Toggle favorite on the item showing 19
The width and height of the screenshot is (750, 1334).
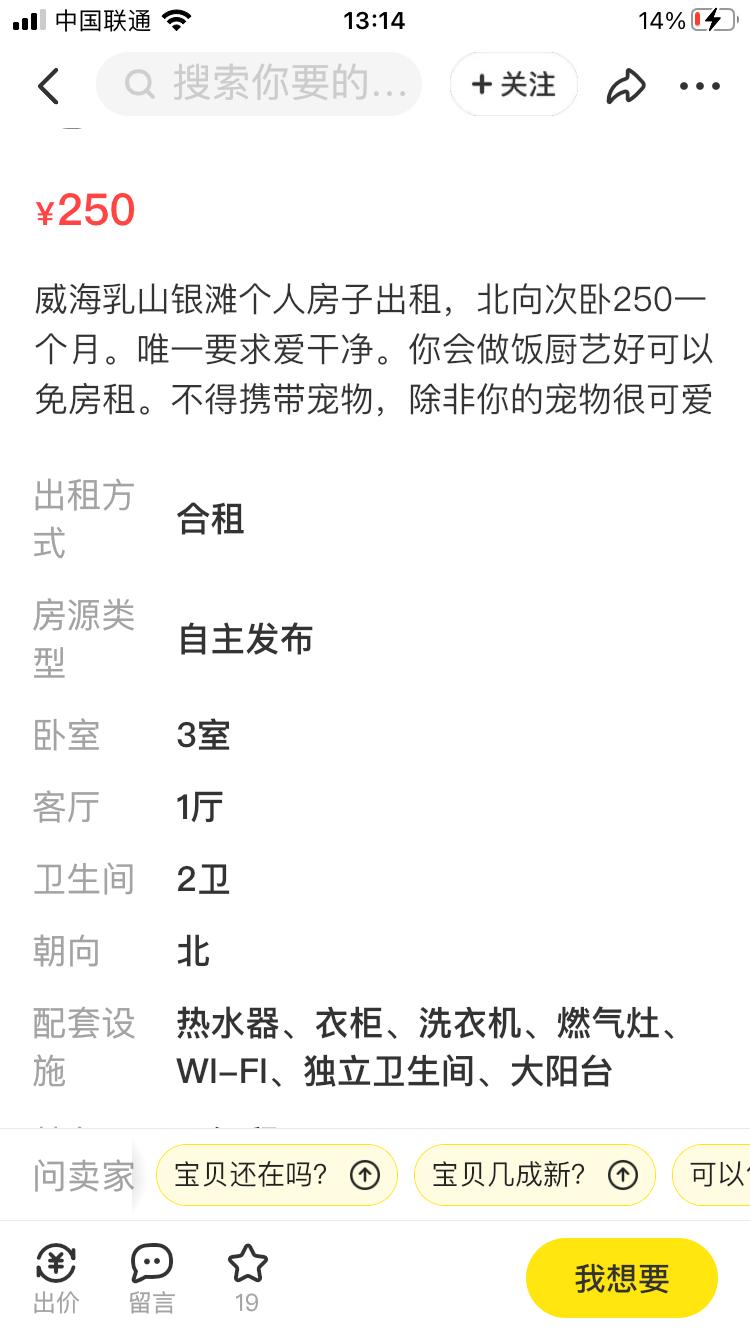[246, 1275]
